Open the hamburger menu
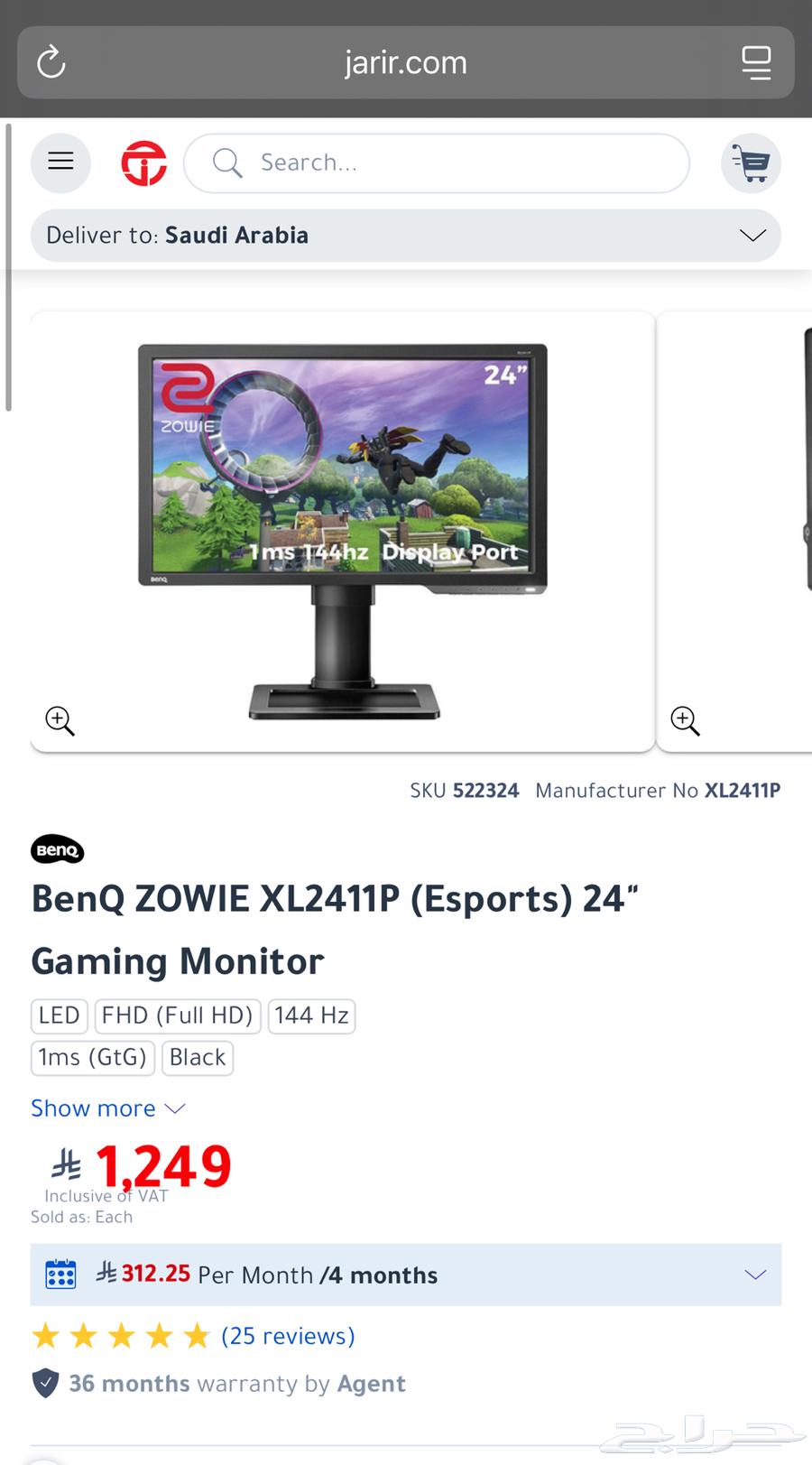This screenshot has width=812, height=1465. (x=60, y=162)
